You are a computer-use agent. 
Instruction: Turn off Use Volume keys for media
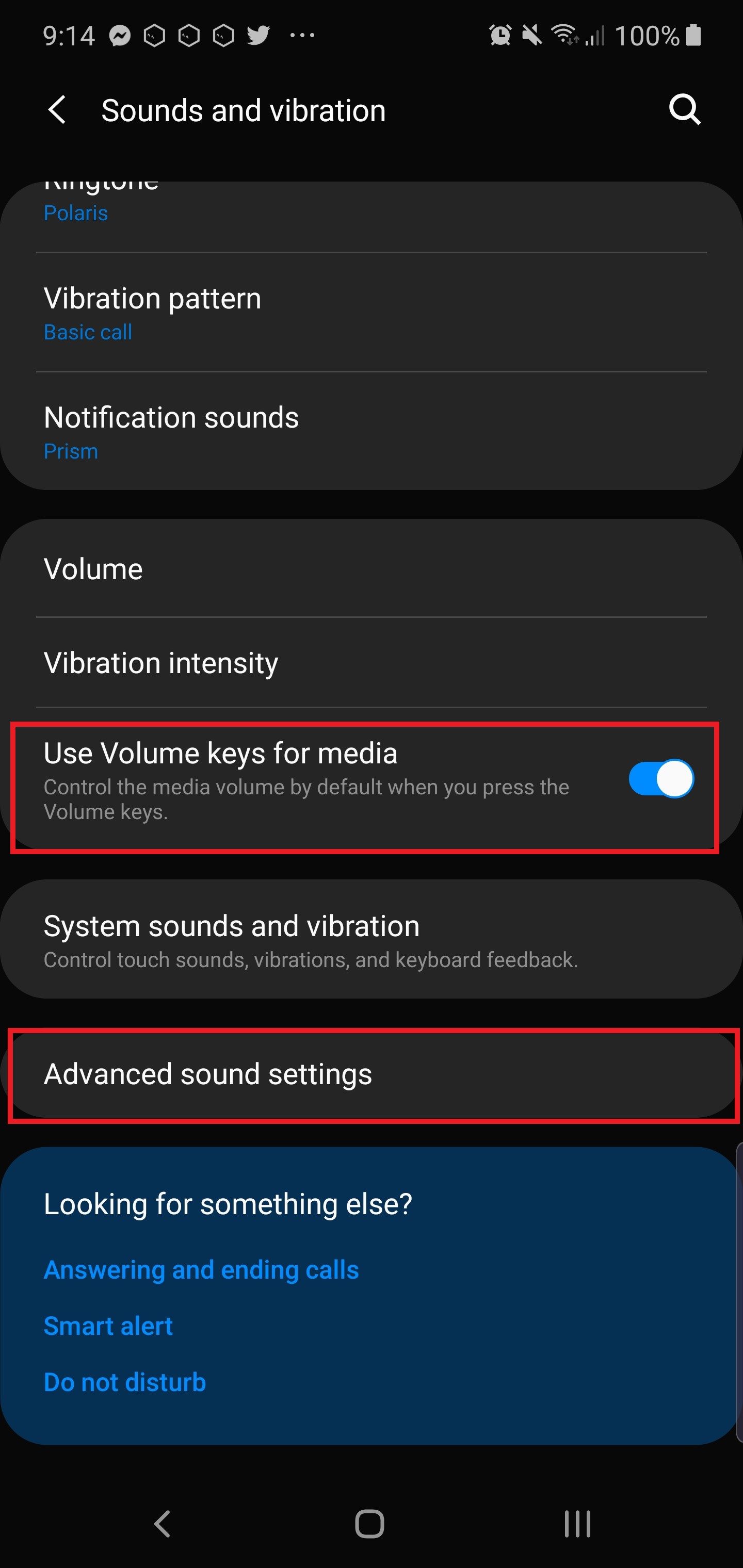[x=660, y=778]
